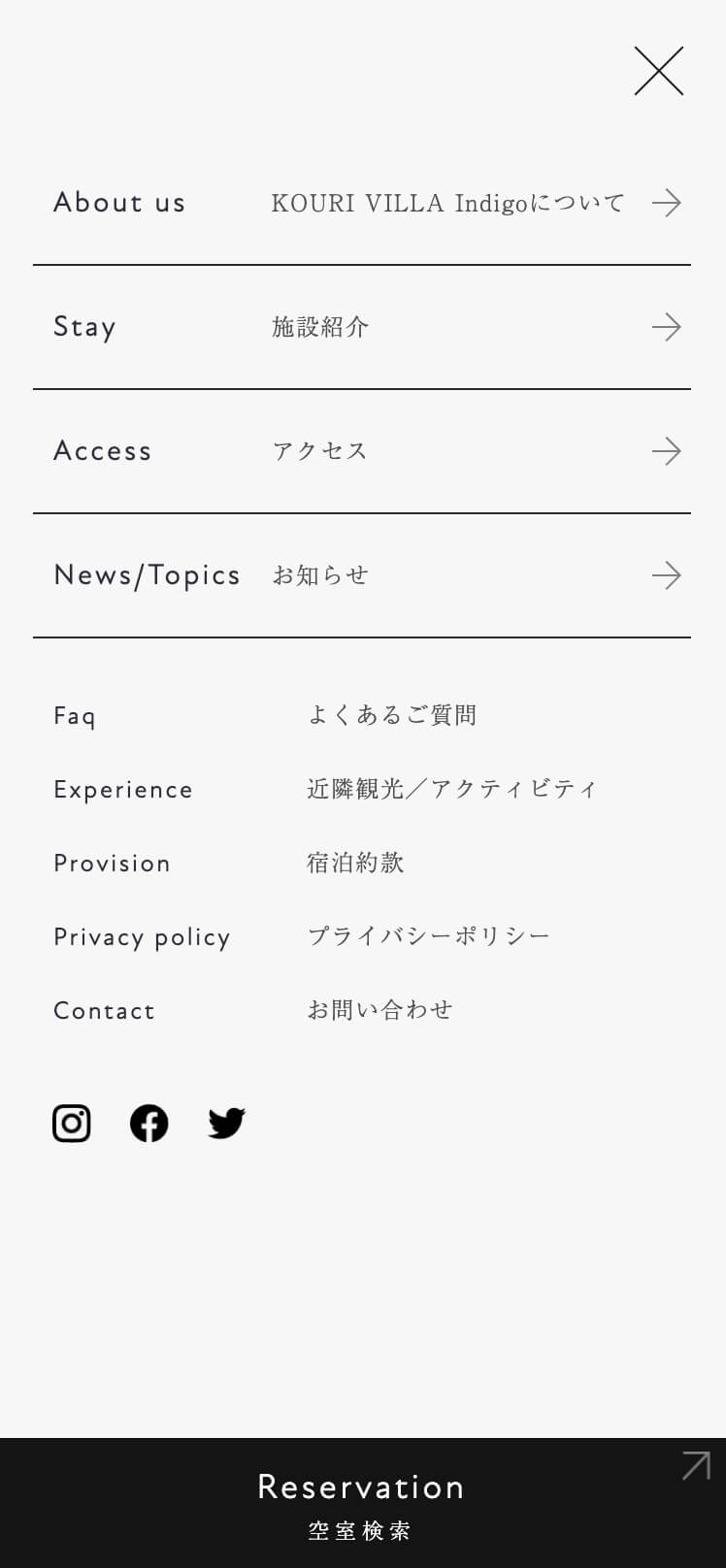
Task: View the Provision terms page
Action: point(113,864)
